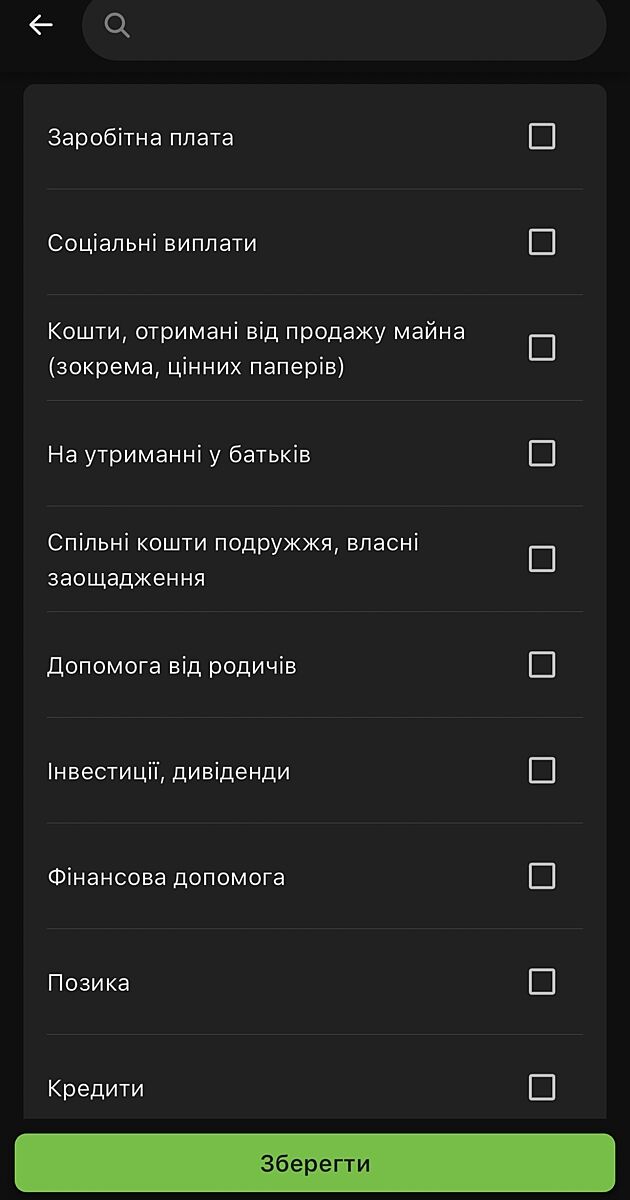Screen dimensions: 630x1200
Task: Check the Позика checkbox
Action: pyautogui.click(x=542, y=982)
